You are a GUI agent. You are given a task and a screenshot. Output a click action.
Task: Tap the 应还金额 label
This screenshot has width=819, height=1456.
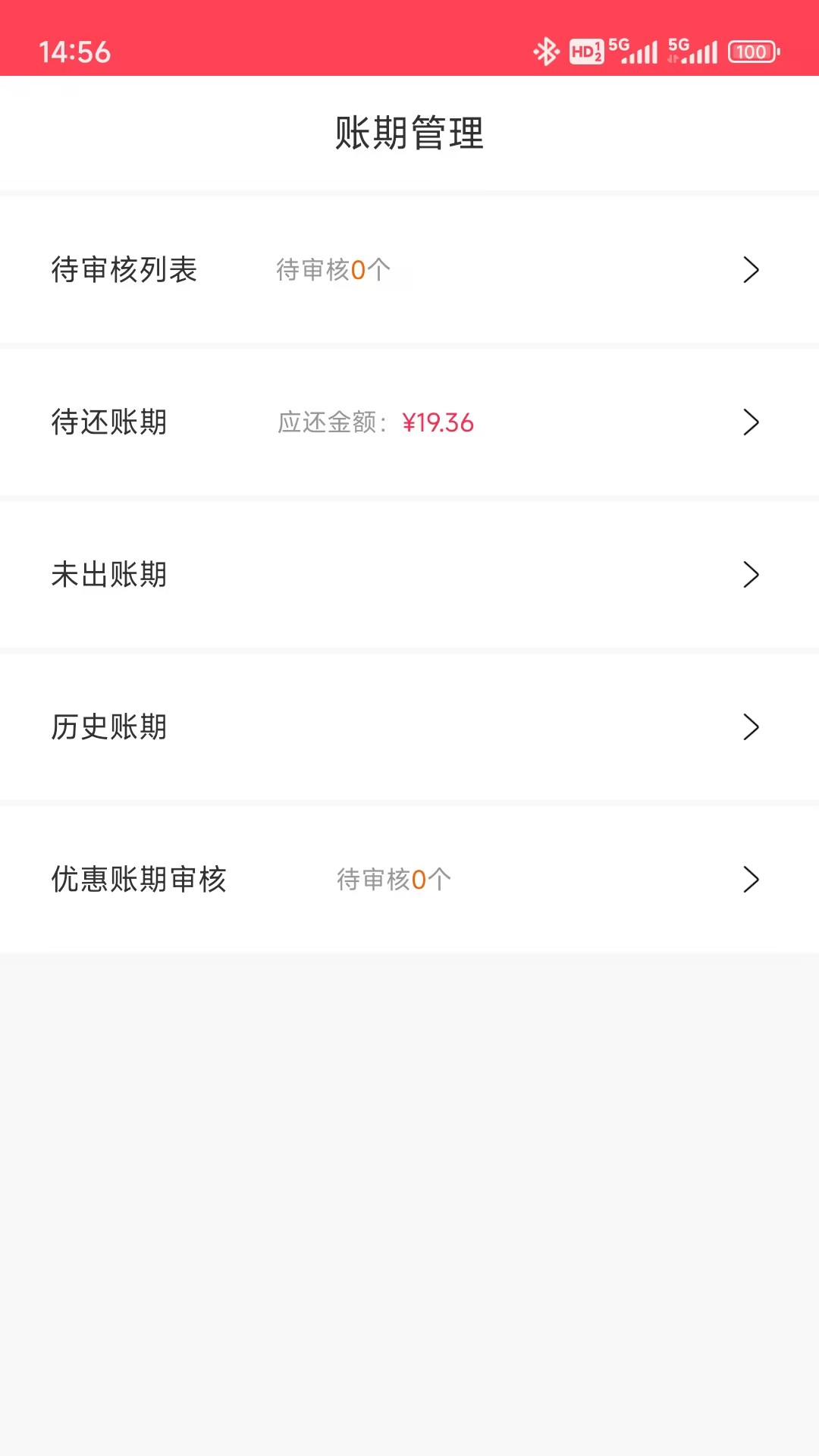tap(332, 423)
